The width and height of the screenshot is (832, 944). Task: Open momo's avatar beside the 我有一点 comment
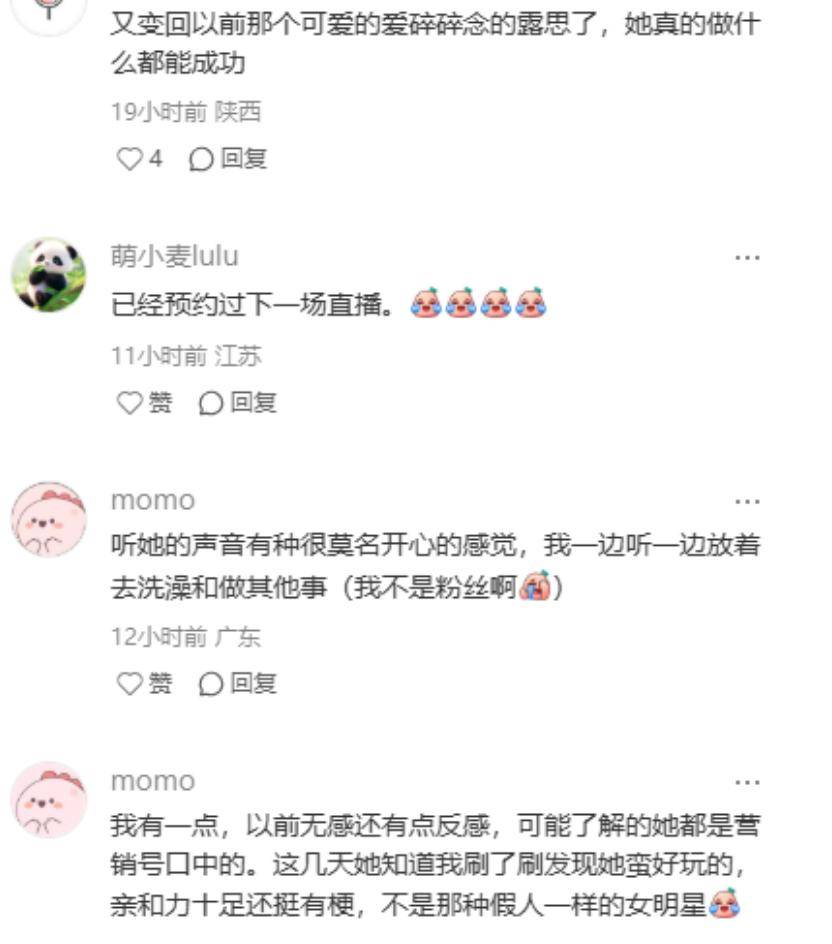coord(48,799)
